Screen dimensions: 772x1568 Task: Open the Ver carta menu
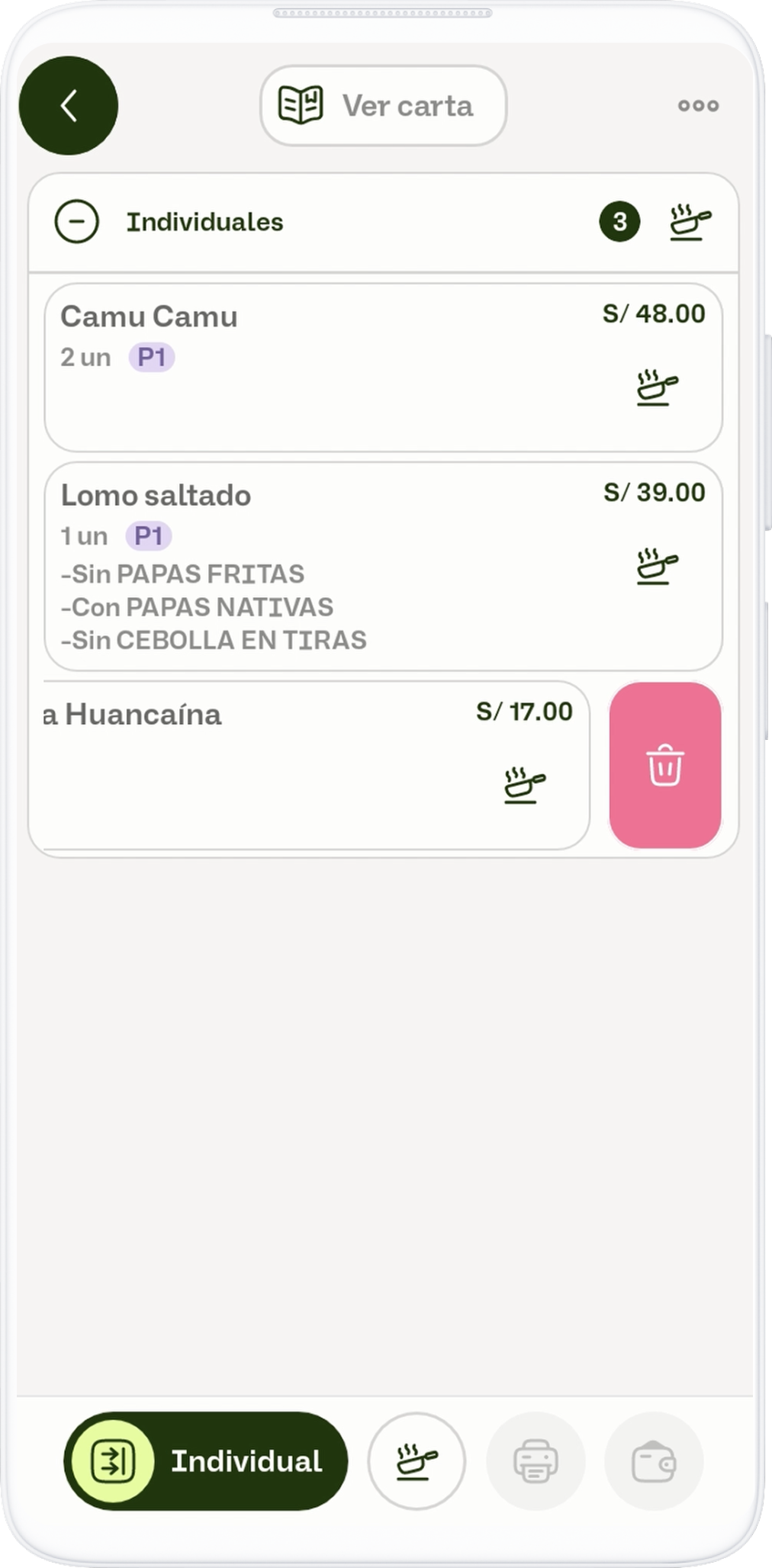pyautogui.click(x=383, y=106)
